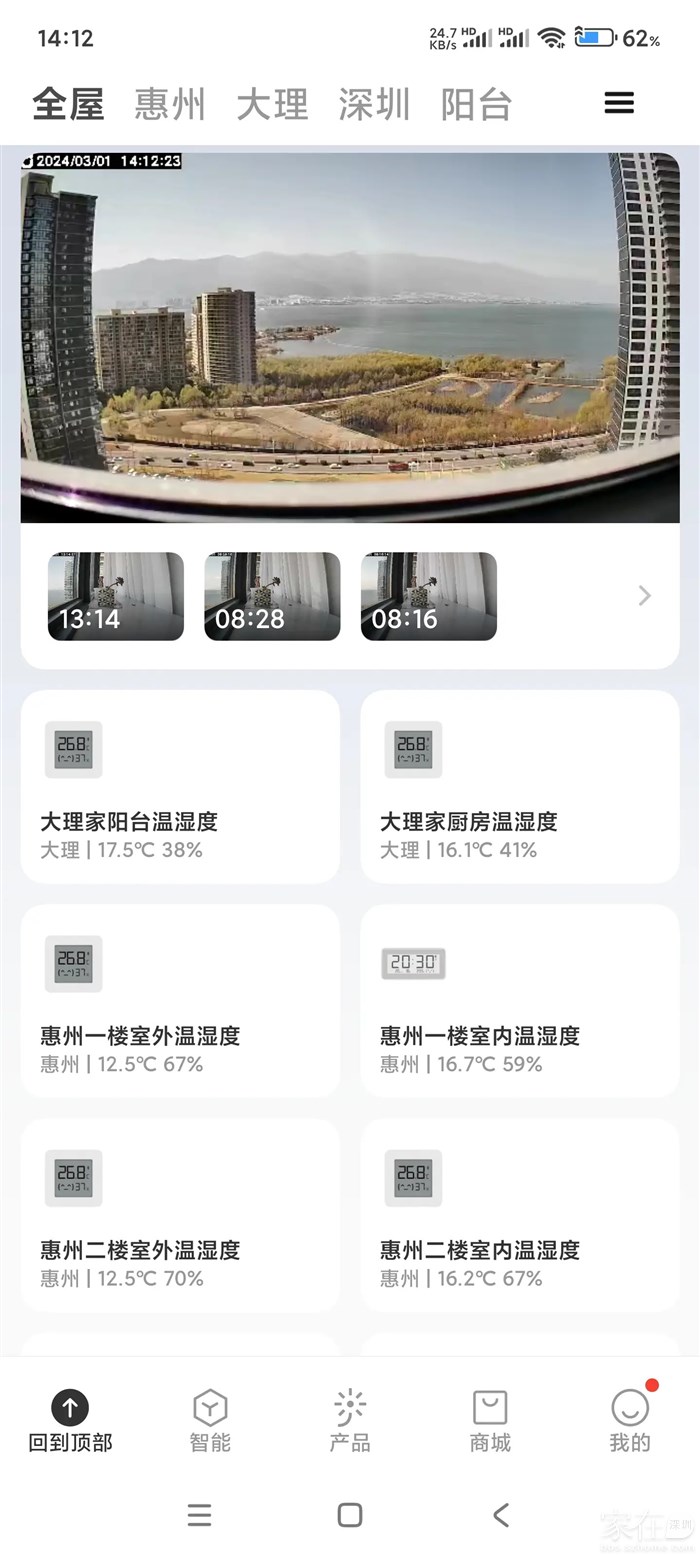Viewport: 700px width, 1555px height.
Task: Open the 商城 store tab
Action: (x=490, y=1420)
